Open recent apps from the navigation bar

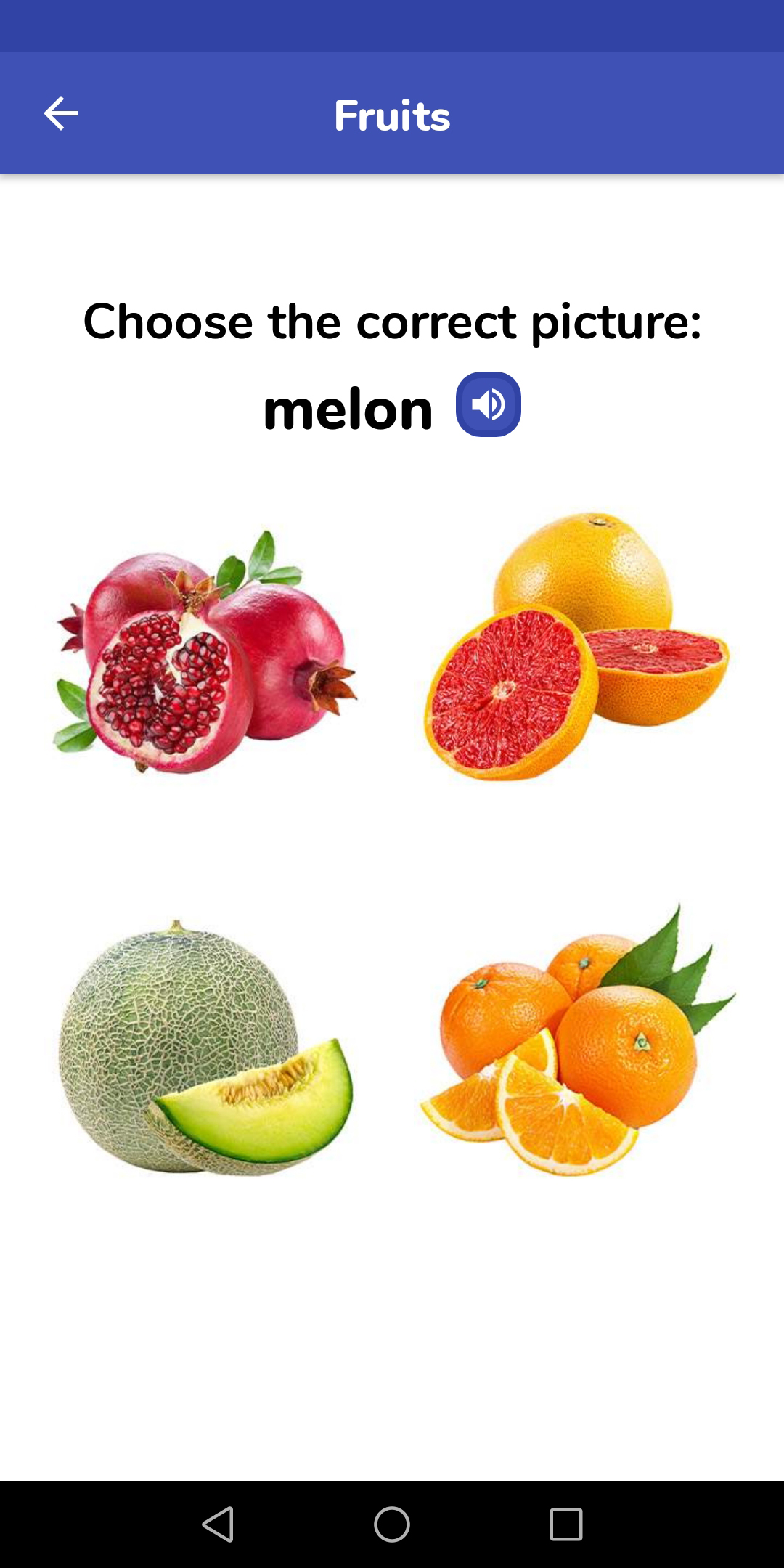[x=566, y=1523]
